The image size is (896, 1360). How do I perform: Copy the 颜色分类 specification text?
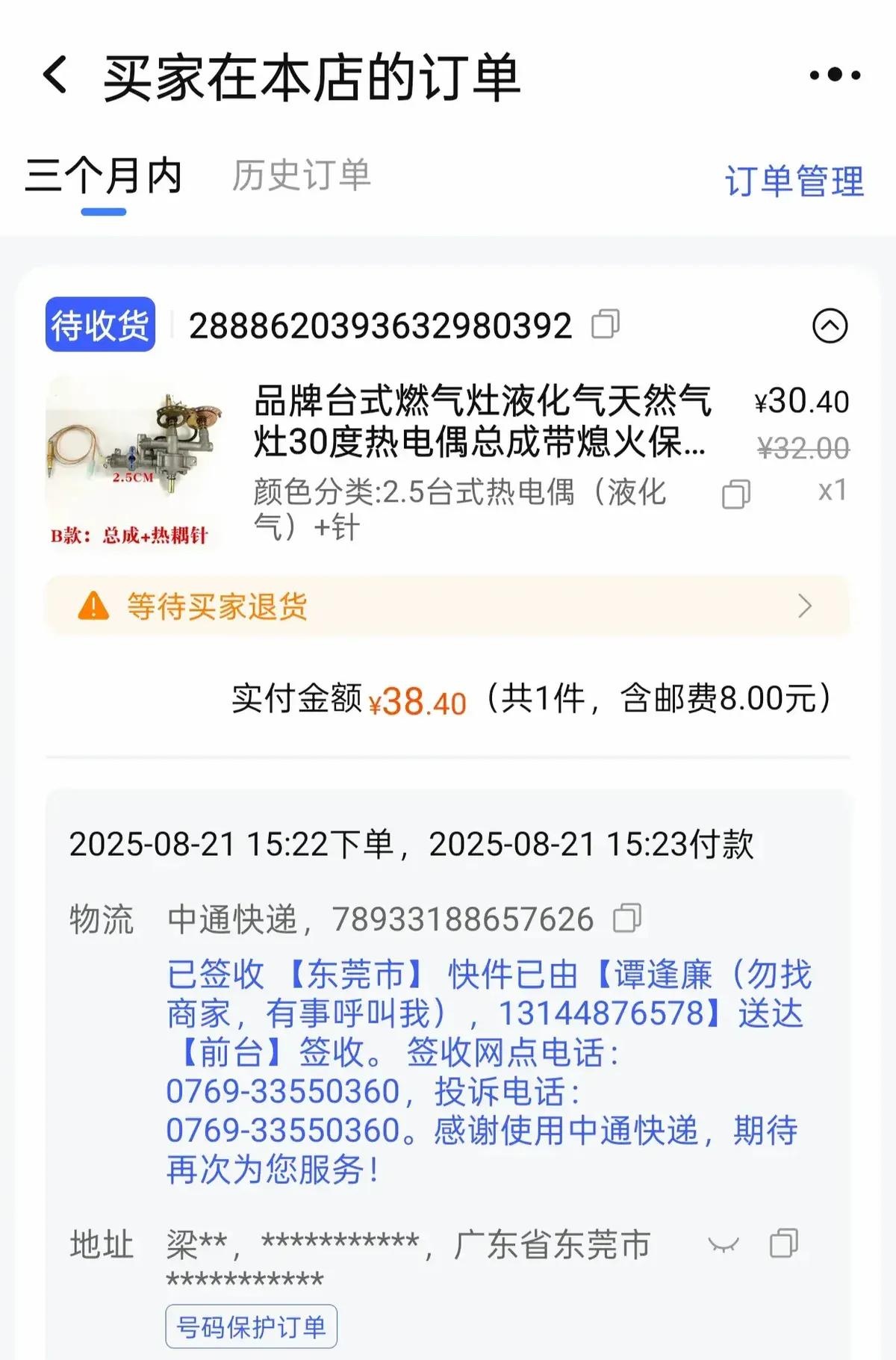(735, 494)
